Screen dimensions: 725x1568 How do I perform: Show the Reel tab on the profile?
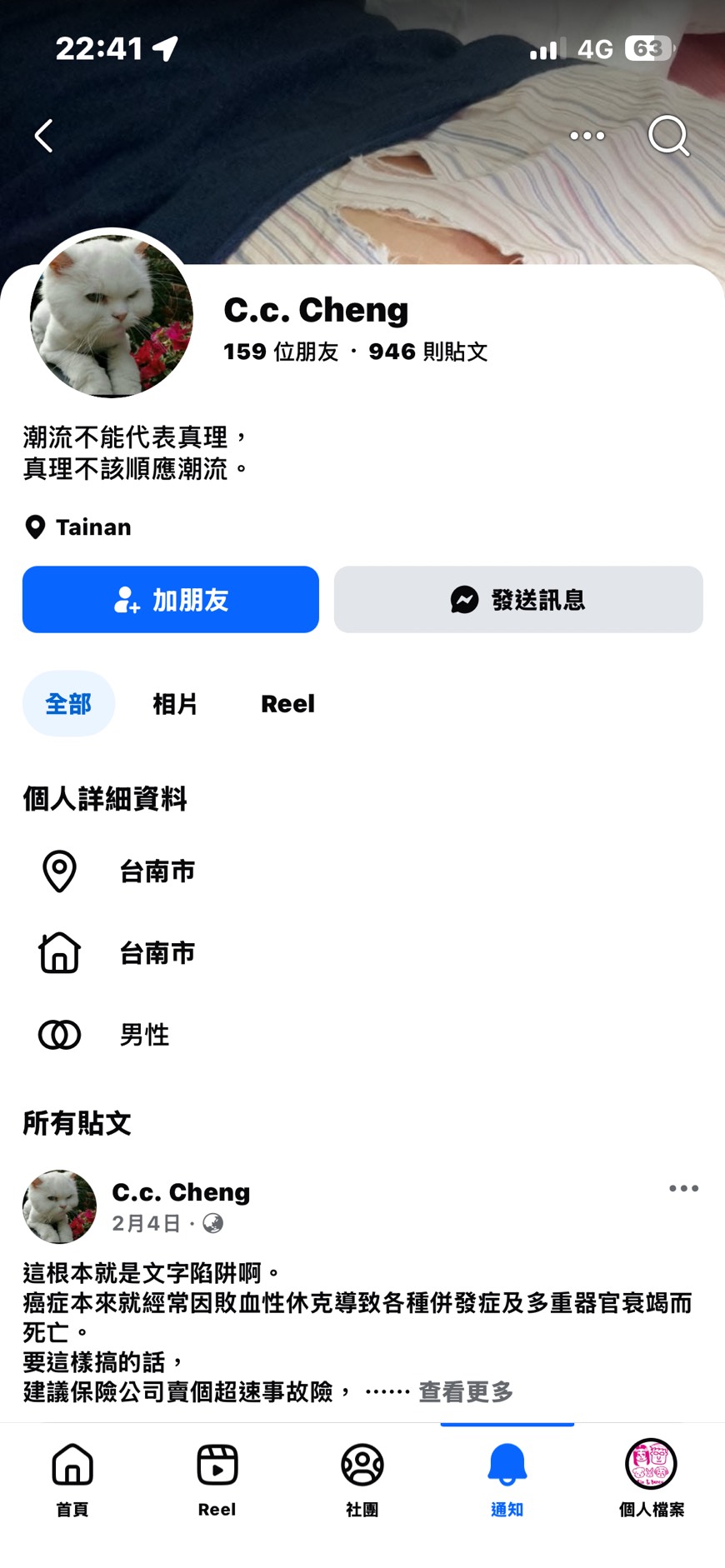pyautogui.click(x=287, y=704)
